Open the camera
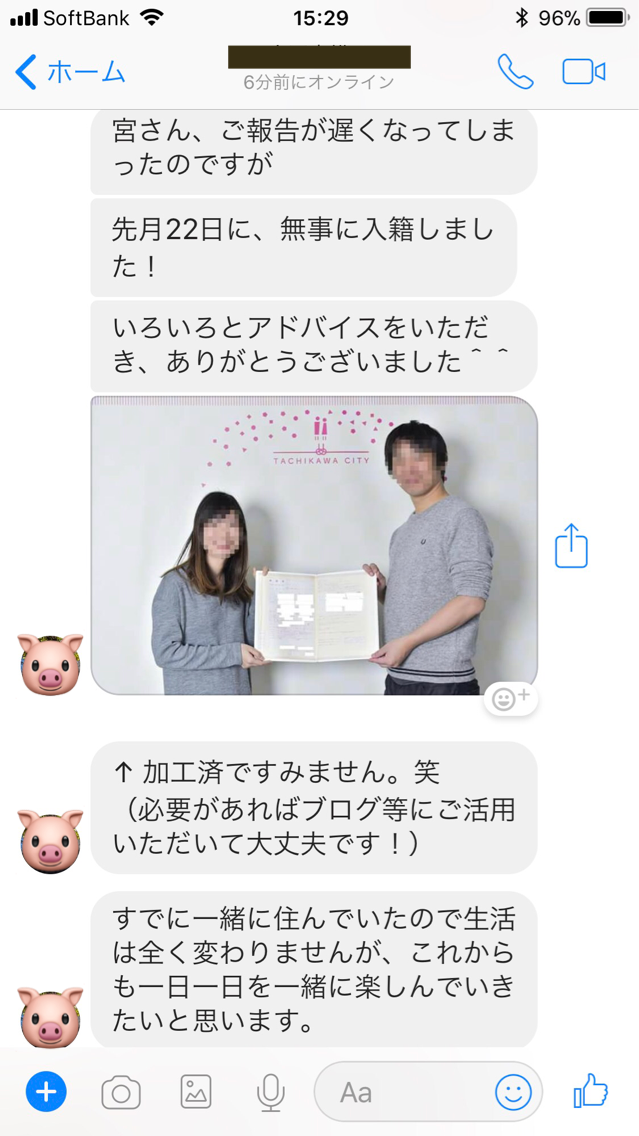This screenshot has width=639, height=1136. (121, 1092)
